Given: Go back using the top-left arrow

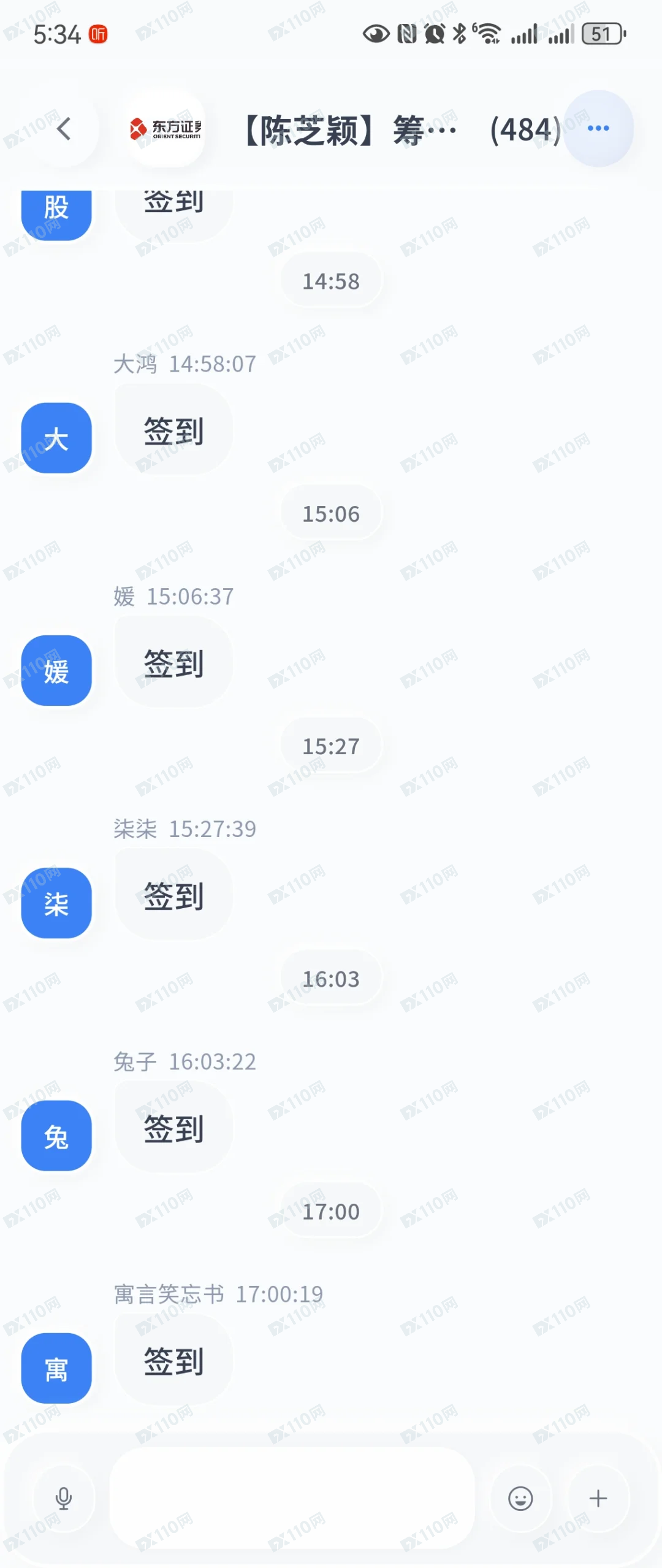Looking at the screenshot, I should coord(63,129).
